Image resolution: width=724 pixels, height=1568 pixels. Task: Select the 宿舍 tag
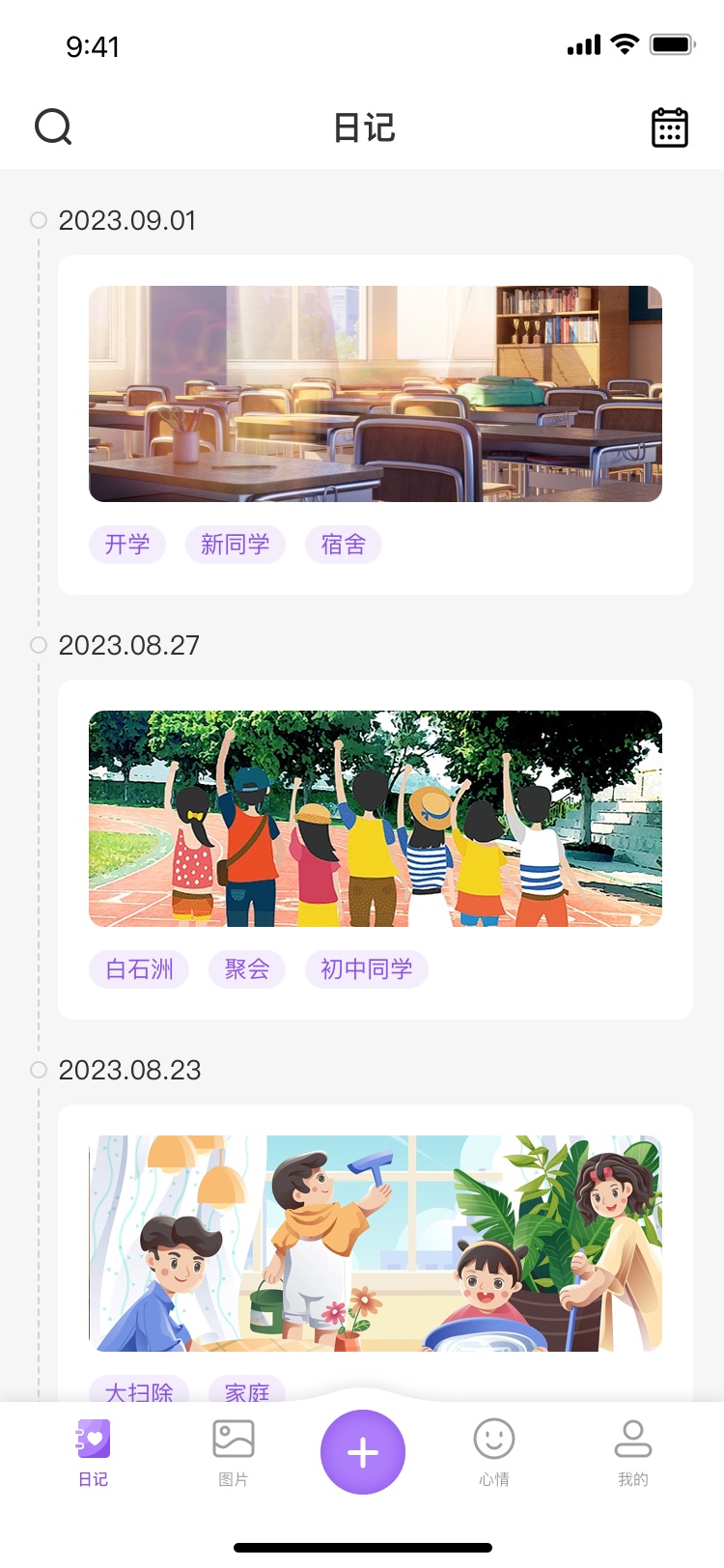[344, 545]
